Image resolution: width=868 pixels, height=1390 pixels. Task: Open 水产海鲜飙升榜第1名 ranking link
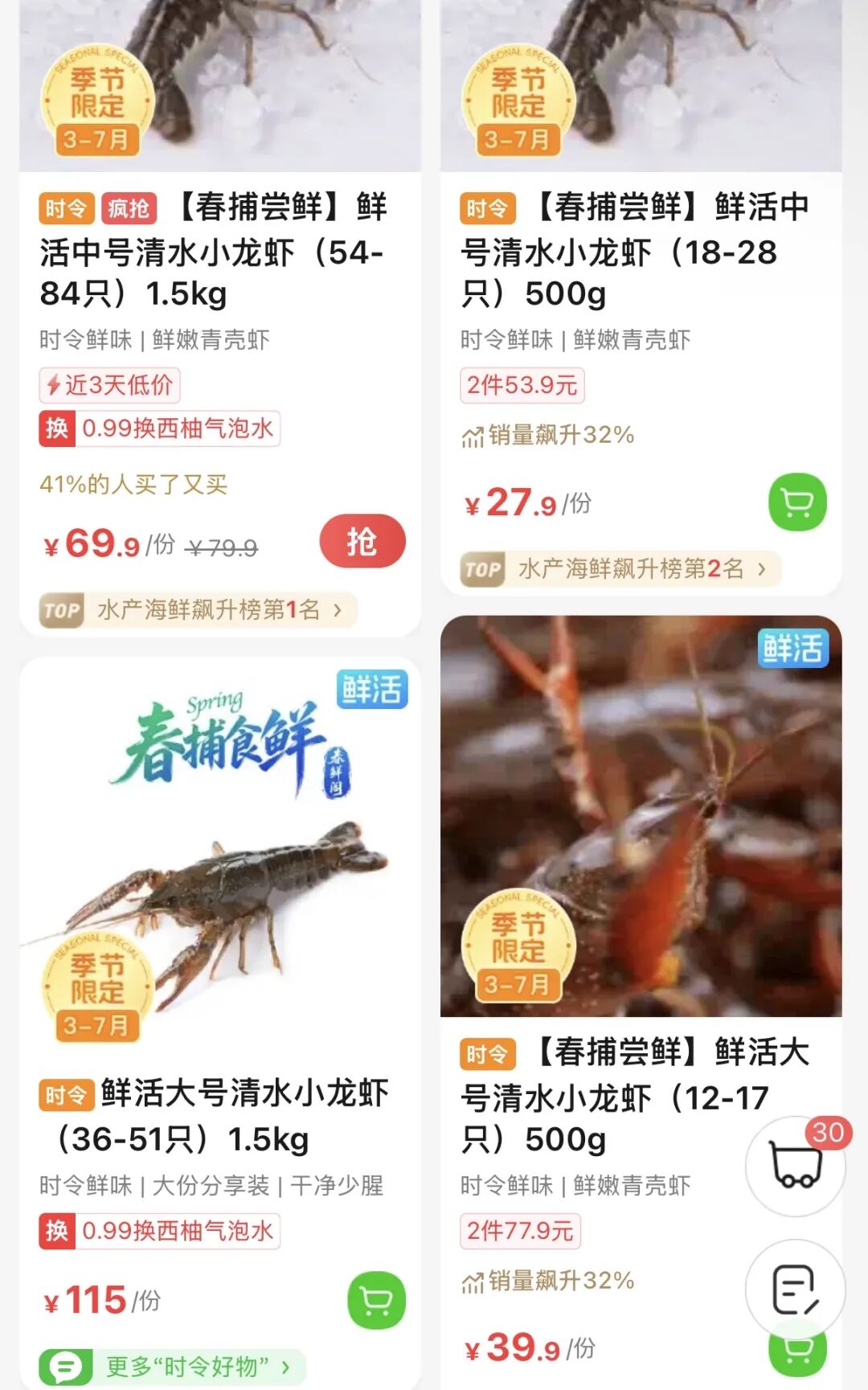coord(198,610)
